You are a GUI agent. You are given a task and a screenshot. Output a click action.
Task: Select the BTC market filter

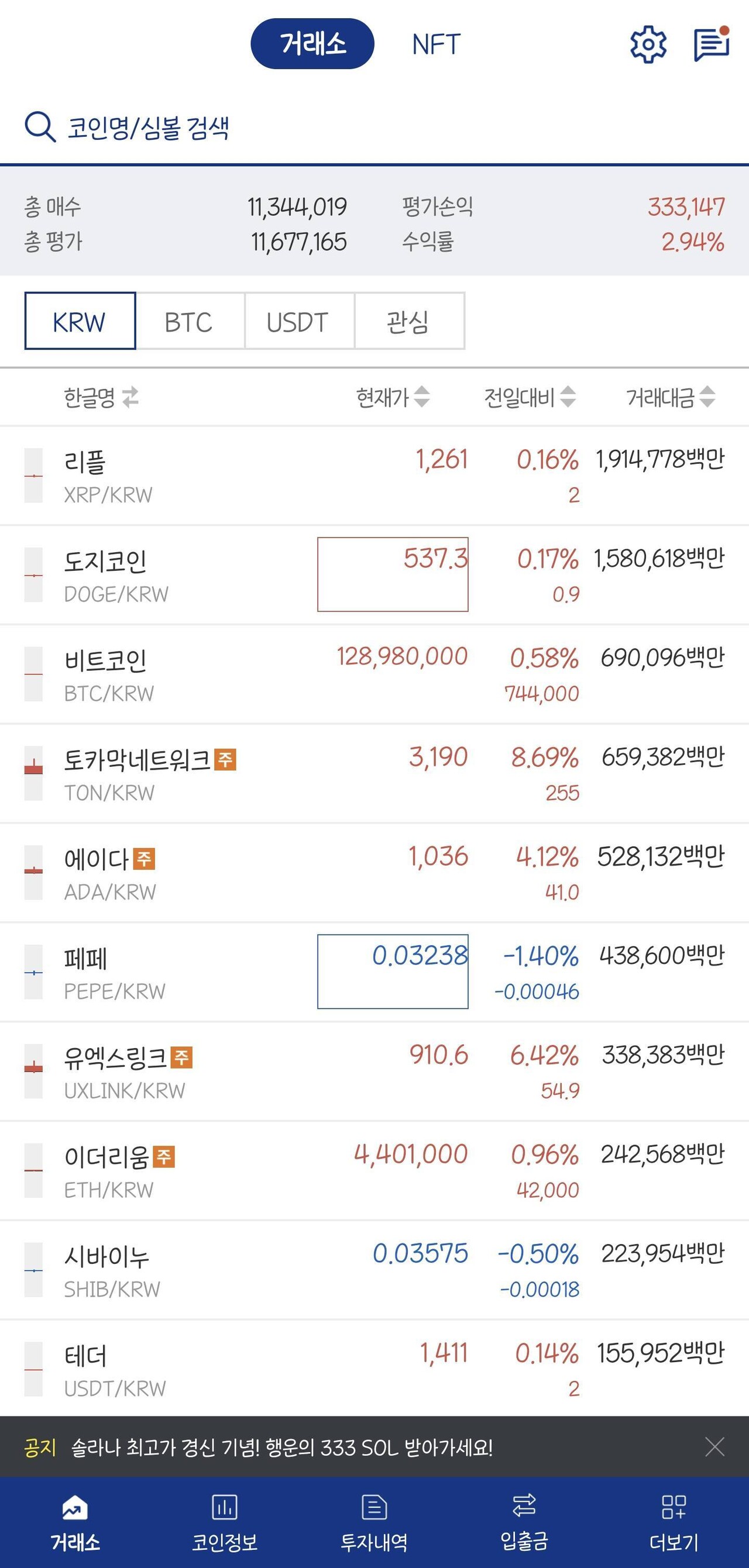(x=189, y=322)
